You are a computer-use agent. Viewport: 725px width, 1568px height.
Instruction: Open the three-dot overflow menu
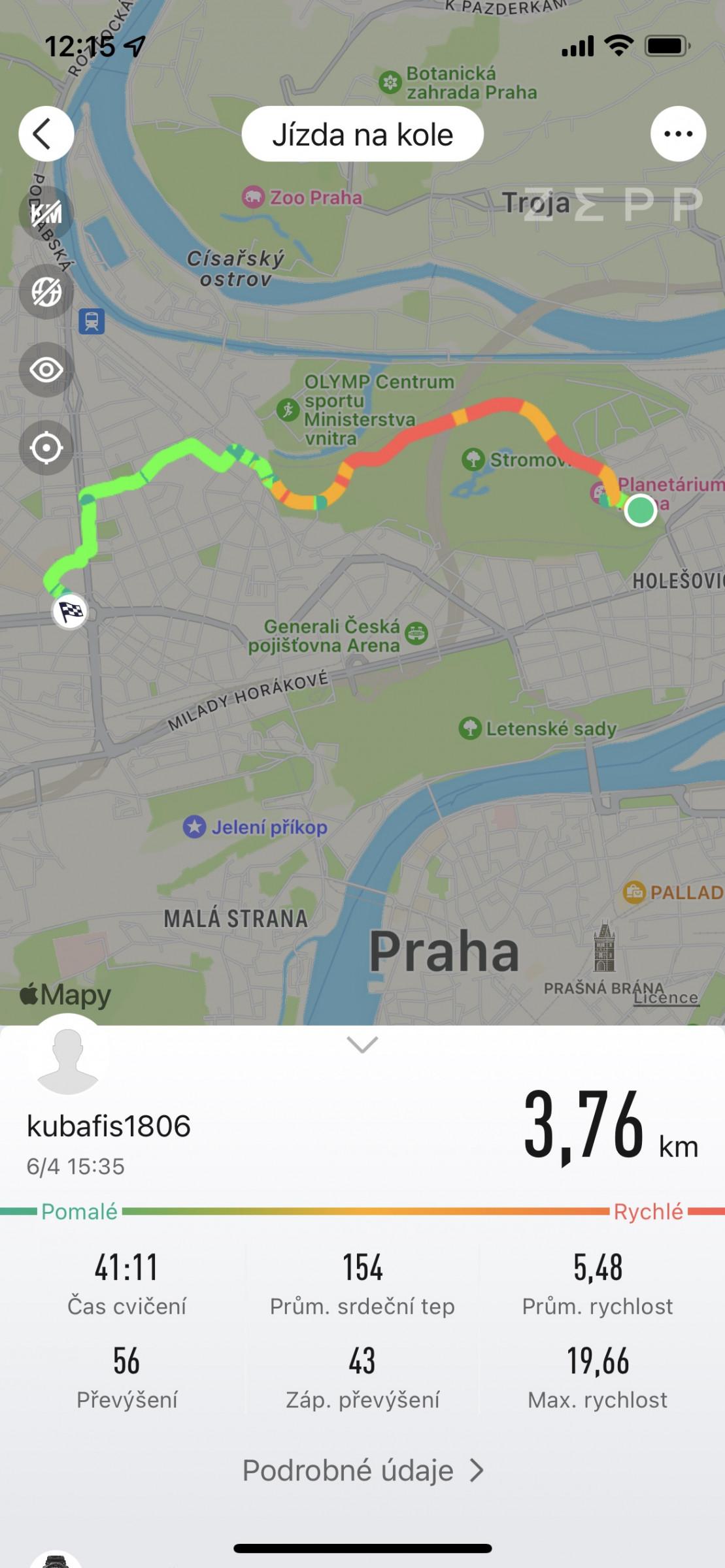pos(678,134)
